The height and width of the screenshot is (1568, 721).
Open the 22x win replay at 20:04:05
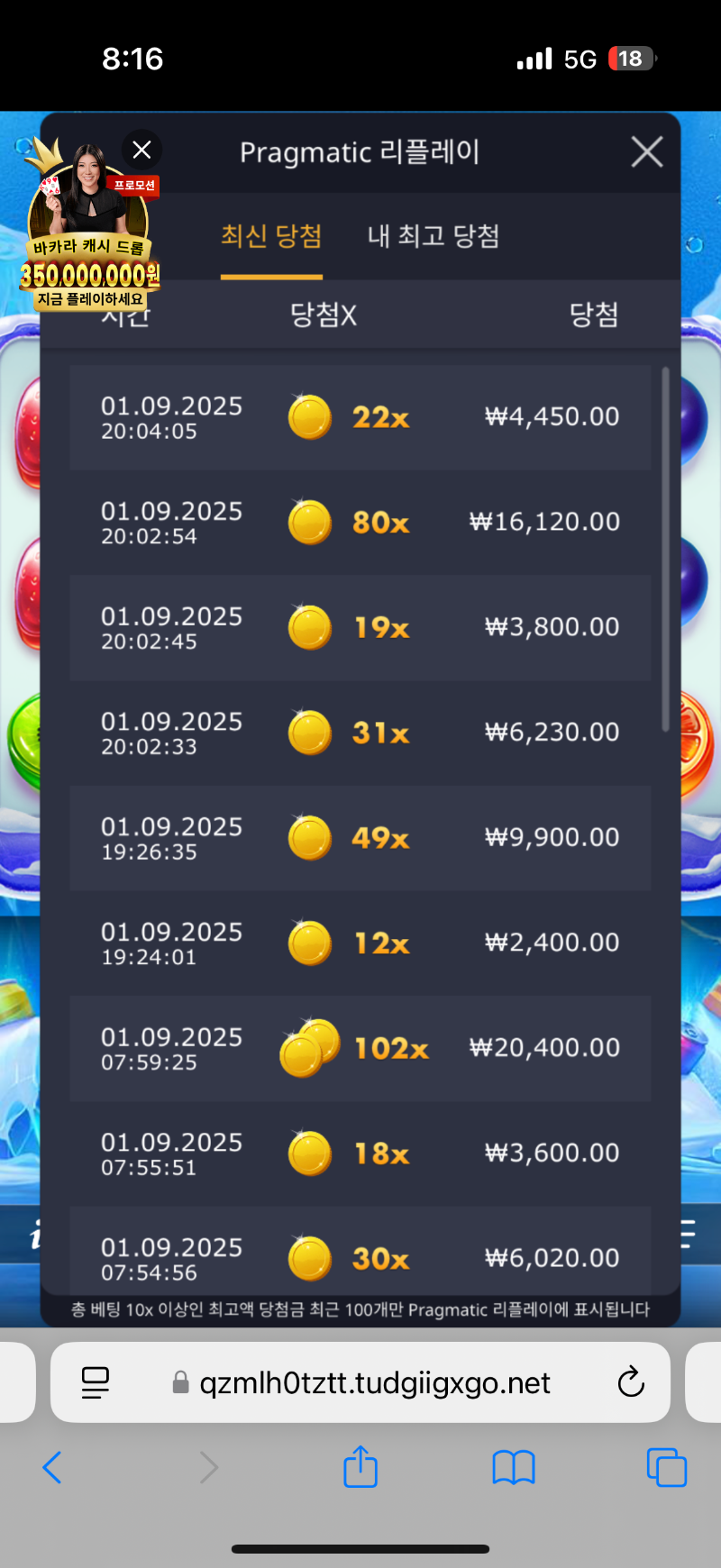(x=360, y=417)
